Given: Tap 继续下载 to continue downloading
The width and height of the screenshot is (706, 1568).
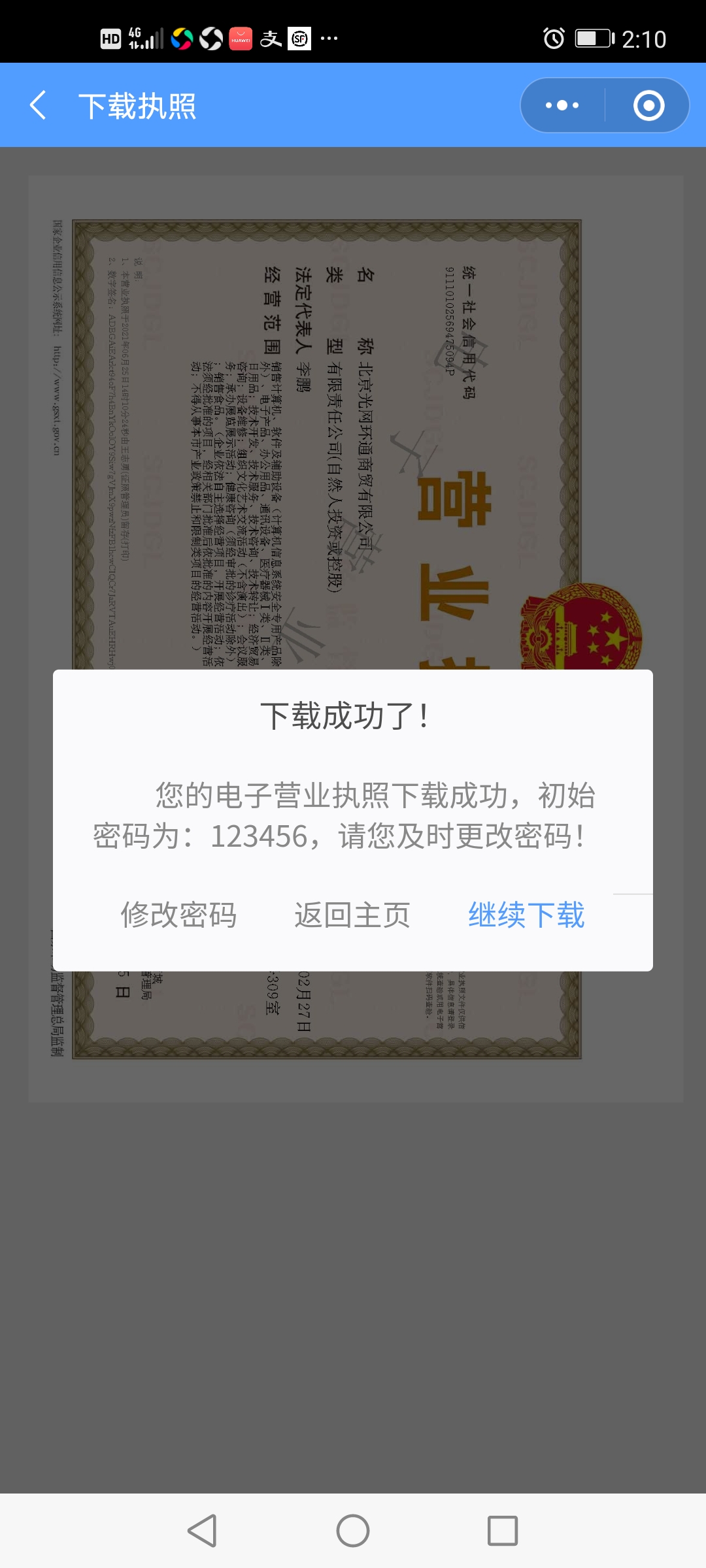Looking at the screenshot, I should [x=526, y=915].
